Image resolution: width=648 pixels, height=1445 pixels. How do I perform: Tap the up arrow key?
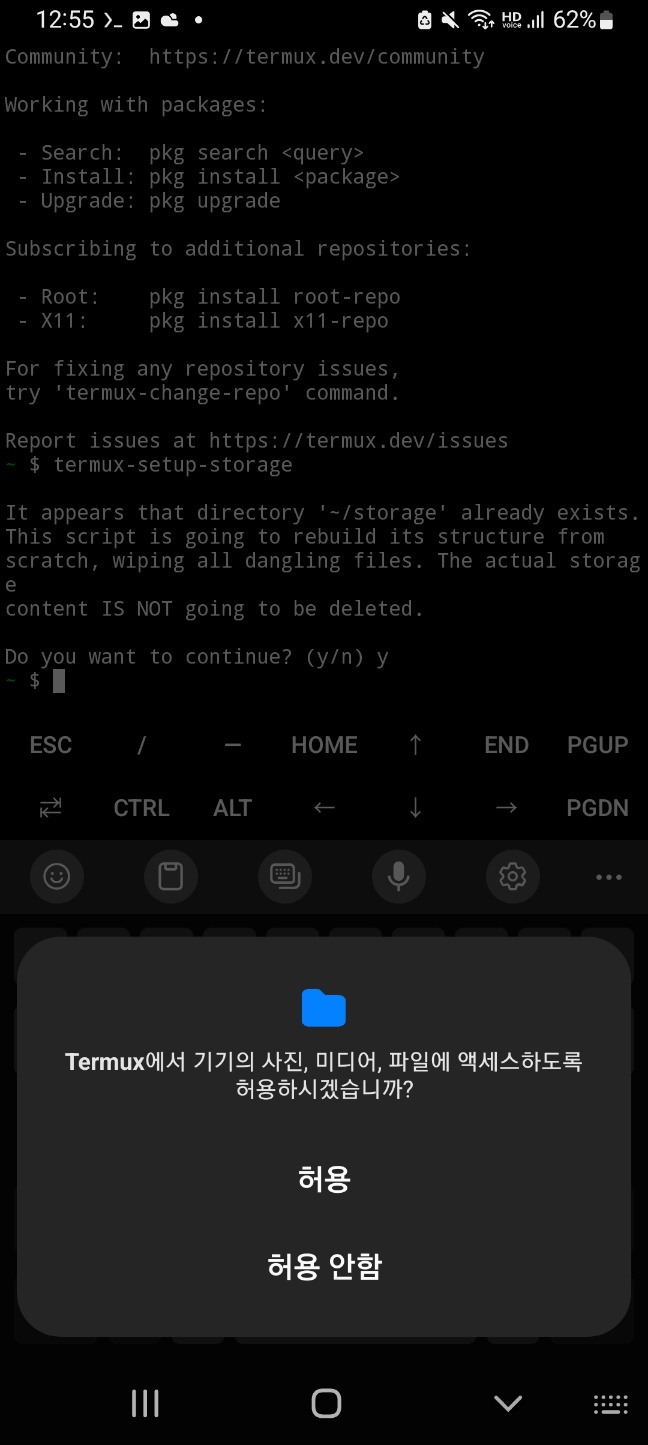pyautogui.click(x=415, y=745)
